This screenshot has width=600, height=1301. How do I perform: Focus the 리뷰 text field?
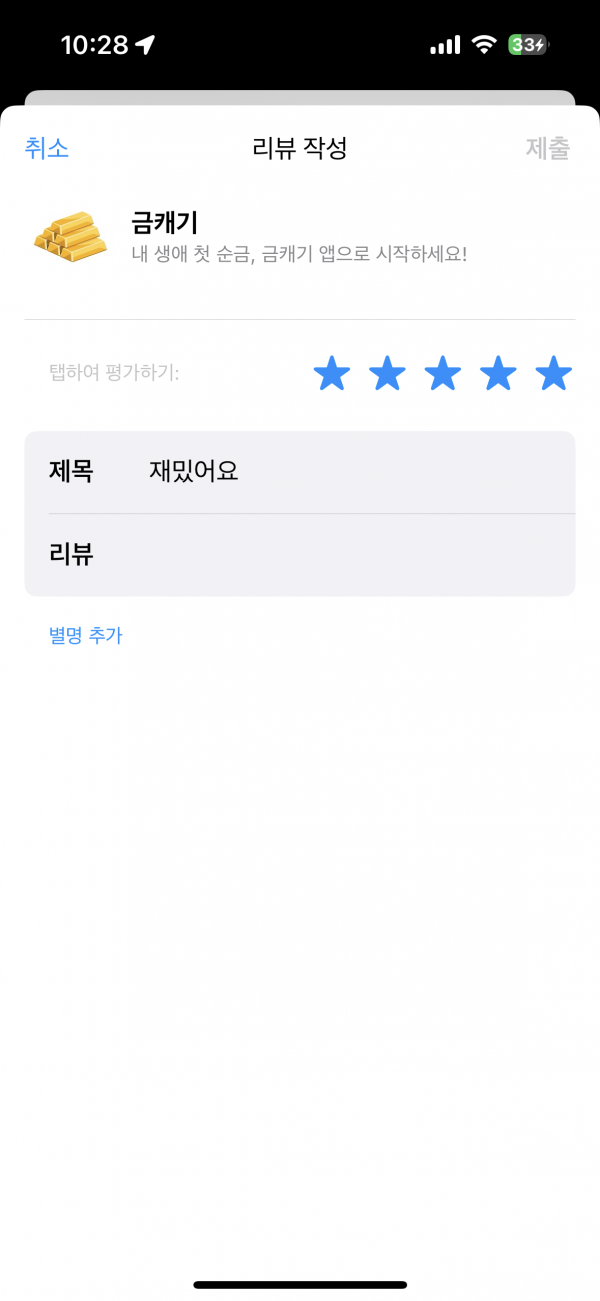pos(300,555)
